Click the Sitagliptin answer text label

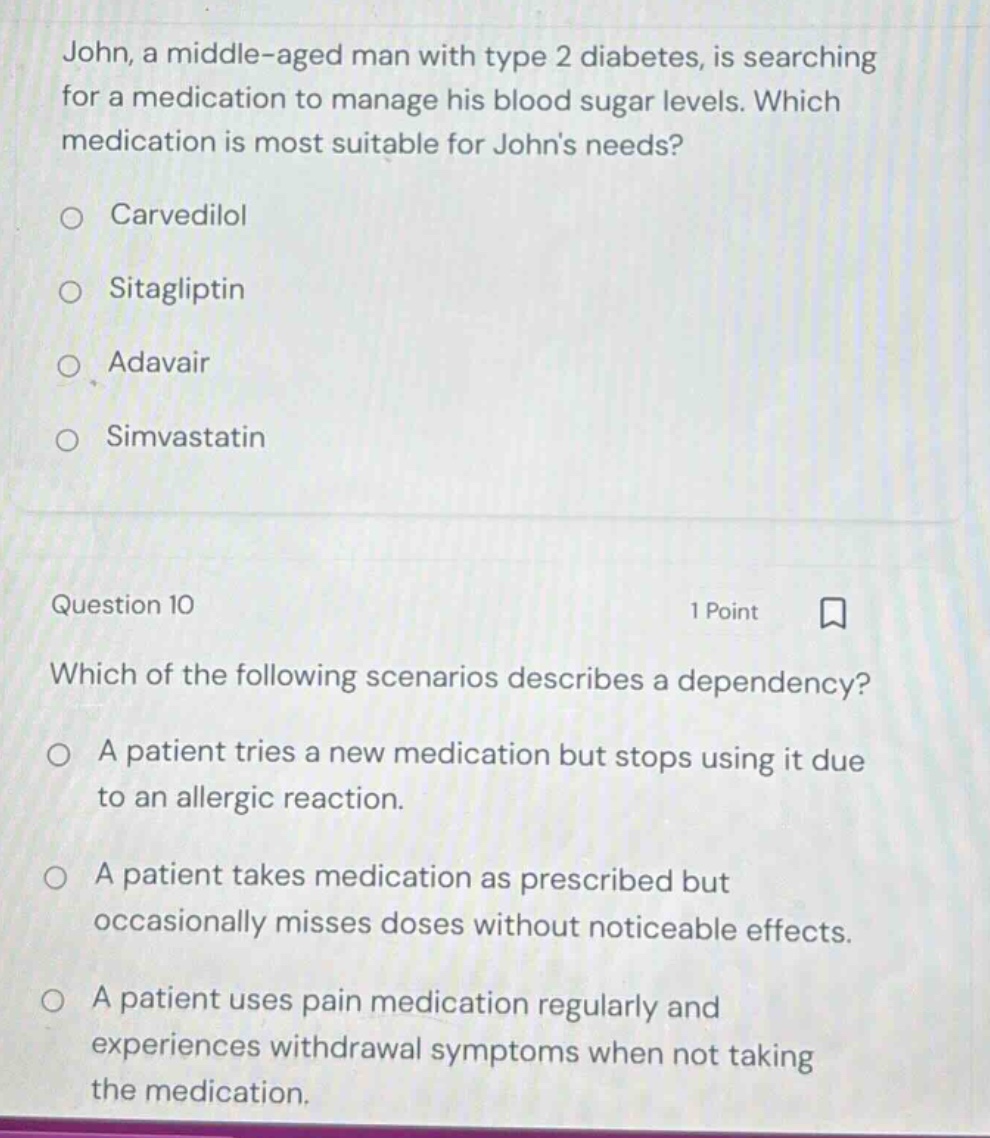(x=178, y=291)
